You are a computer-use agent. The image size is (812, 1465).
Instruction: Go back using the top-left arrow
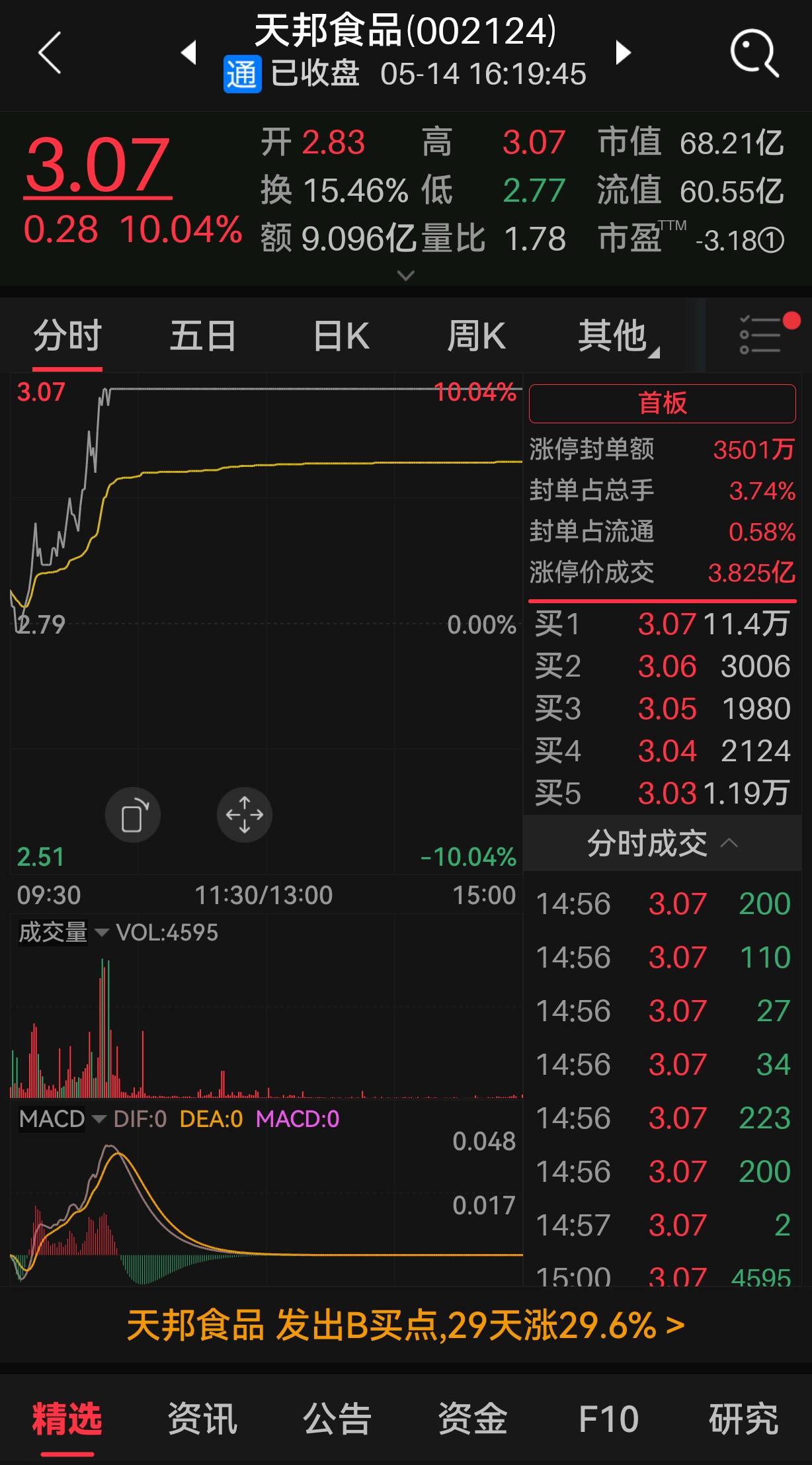[50, 52]
